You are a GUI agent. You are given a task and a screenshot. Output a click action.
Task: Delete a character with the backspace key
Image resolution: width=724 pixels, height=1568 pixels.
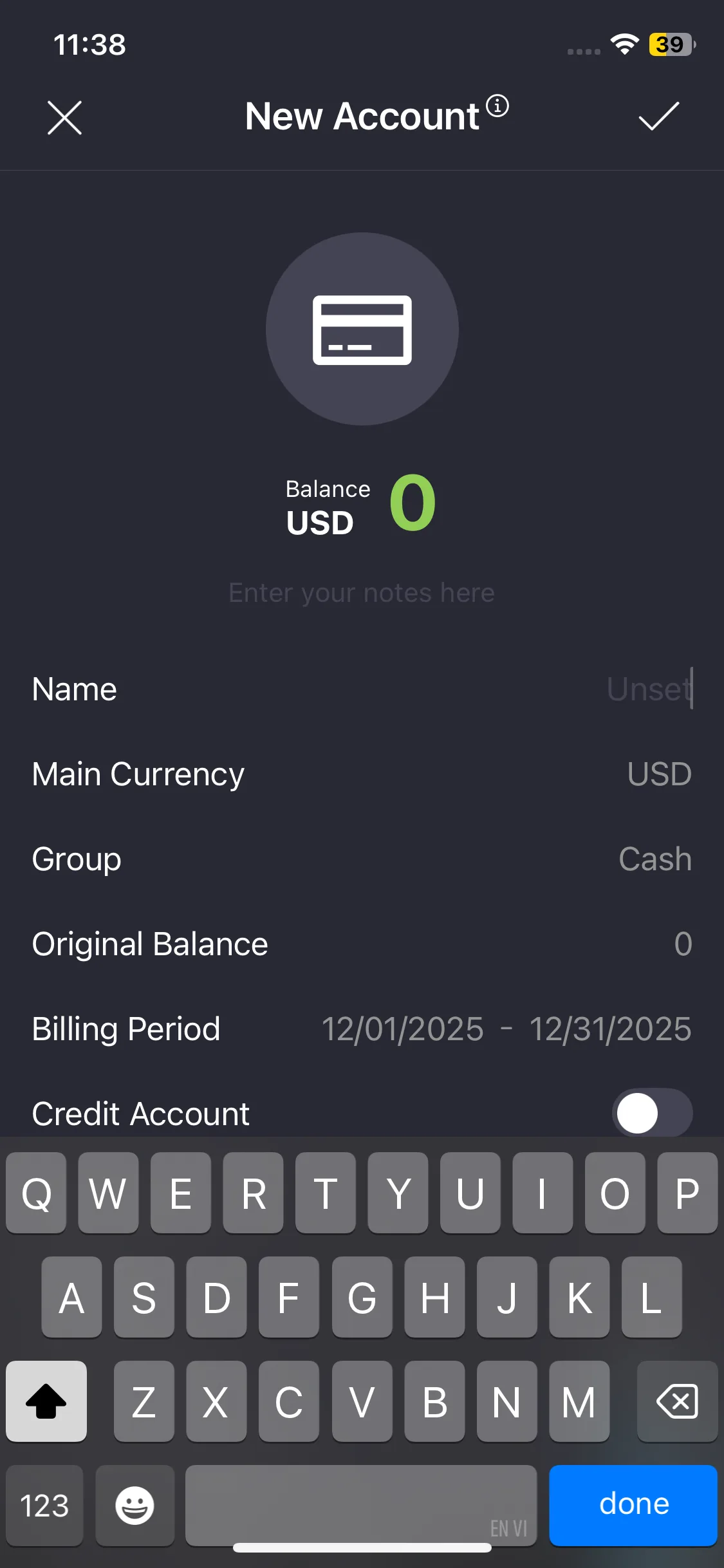pyautogui.click(x=677, y=1401)
